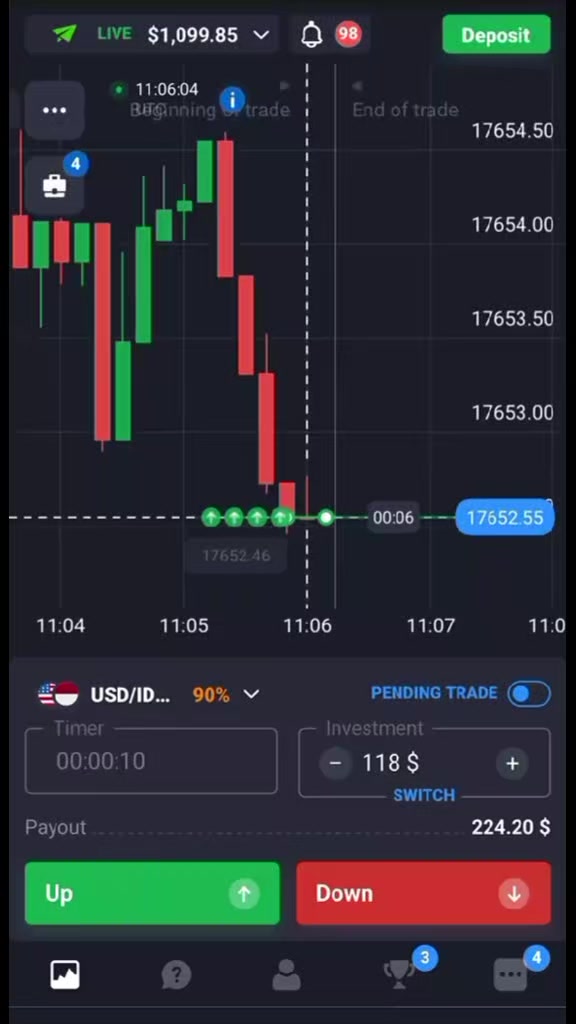Image resolution: width=576 pixels, height=1024 pixels.
Task: Toggle the Pending Trade switch
Action: (529, 694)
